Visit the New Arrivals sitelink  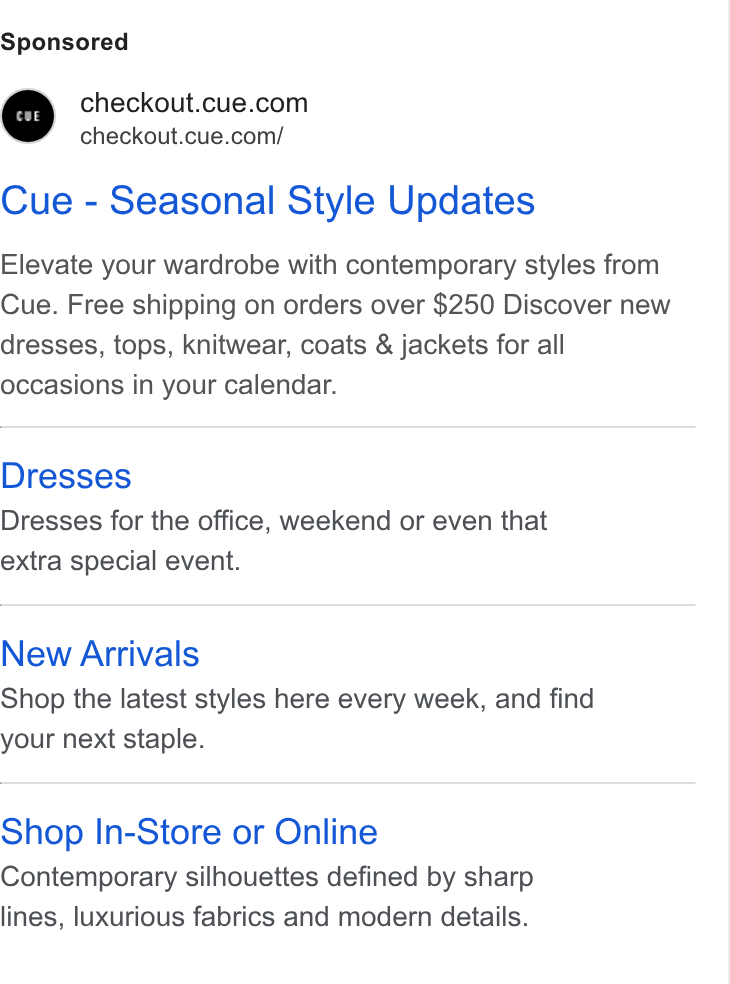[x=100, y=654]
